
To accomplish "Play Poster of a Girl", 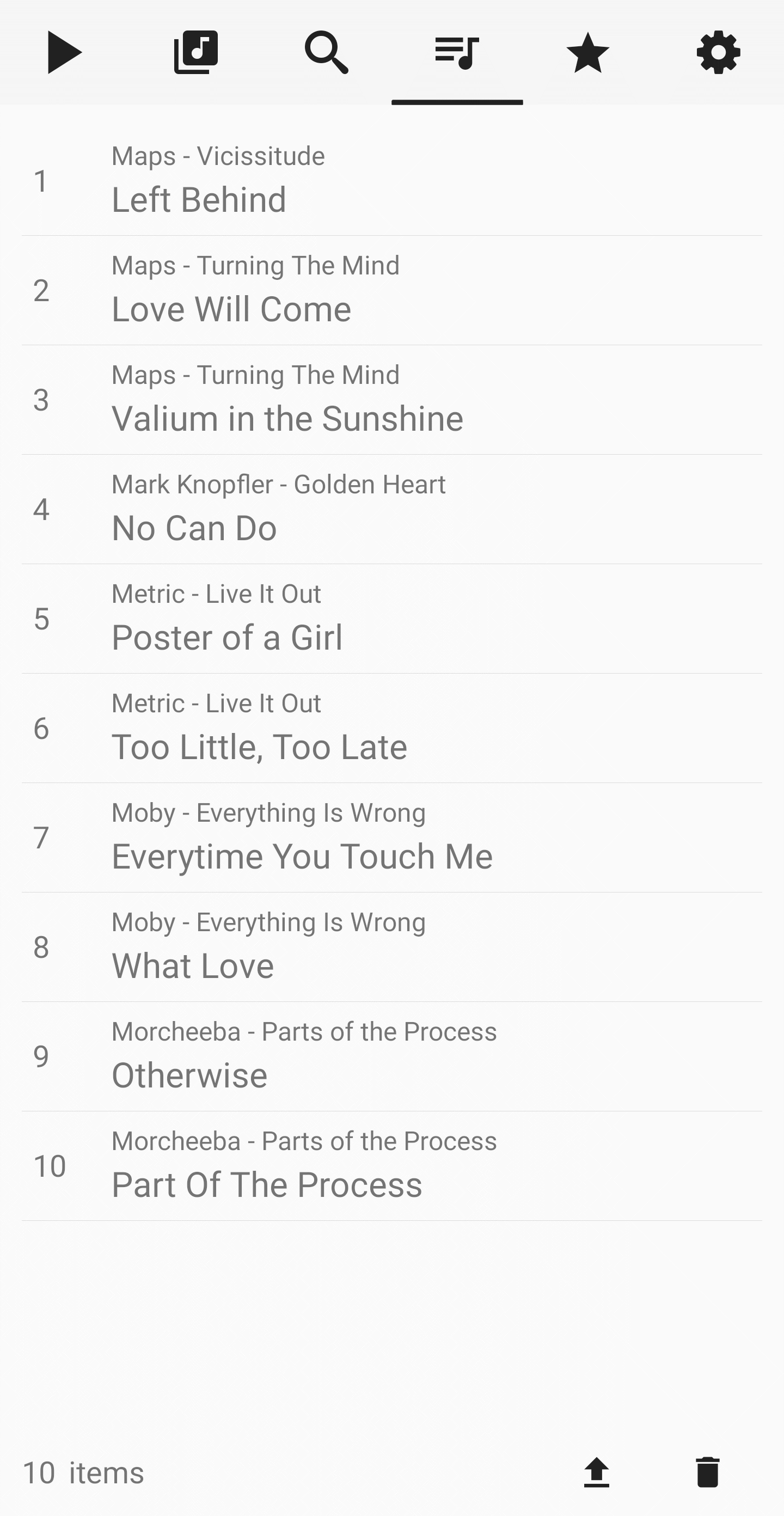I will pyautogui.click(x=392, y=619).
